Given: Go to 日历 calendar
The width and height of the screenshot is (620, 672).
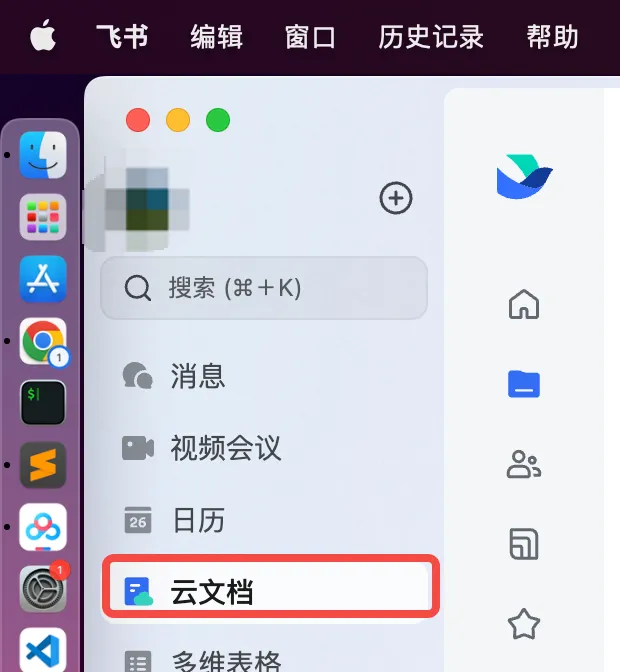Looking at the screenshot, I should coord(197,520).
